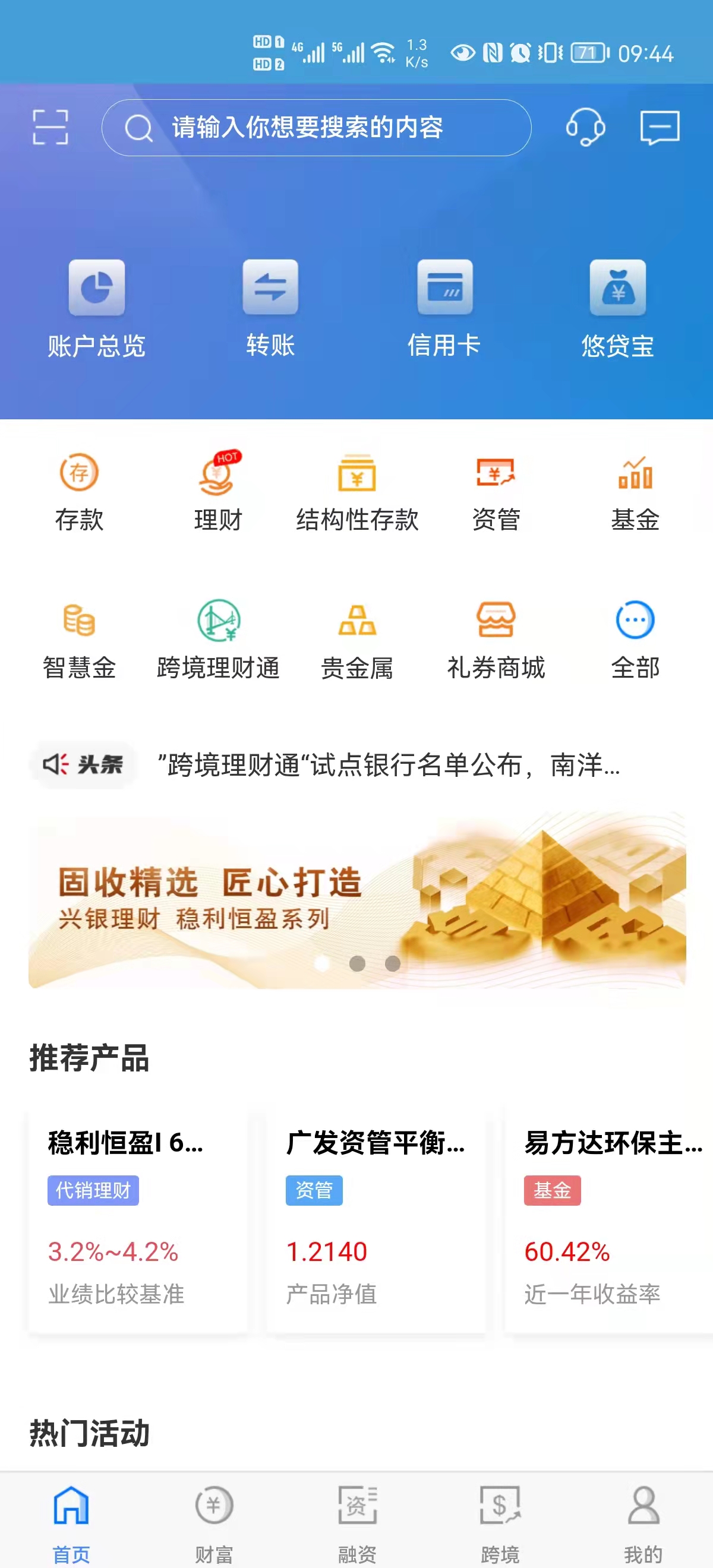Contact customer service via headset icon
The image size is (713, 1568).
tap(585, 127)
